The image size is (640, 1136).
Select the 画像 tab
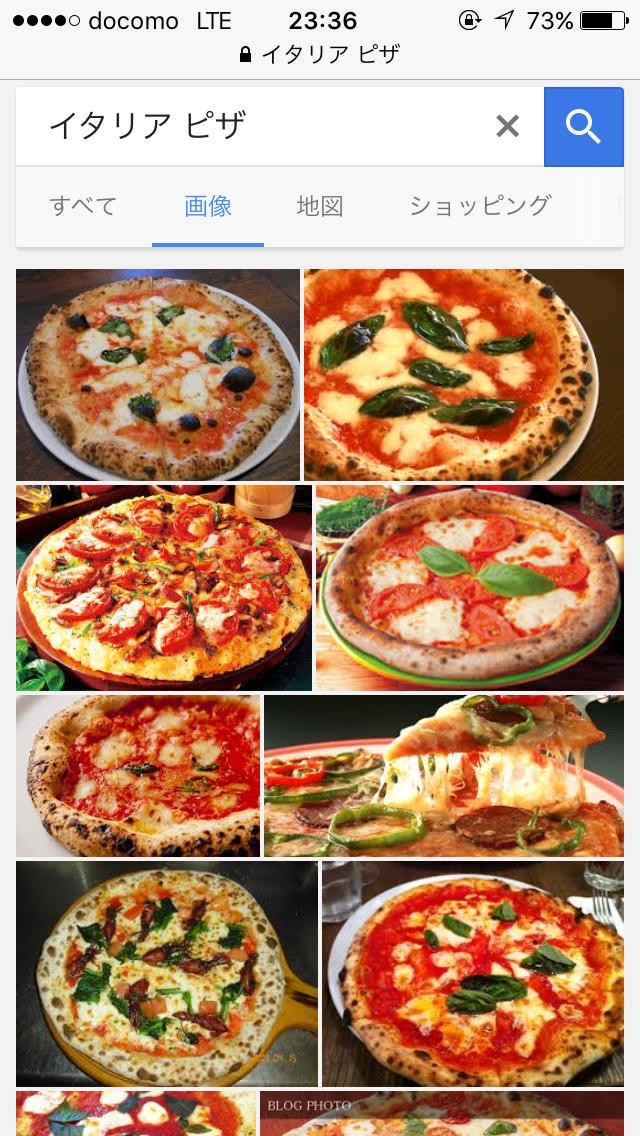tap(208, 206)
